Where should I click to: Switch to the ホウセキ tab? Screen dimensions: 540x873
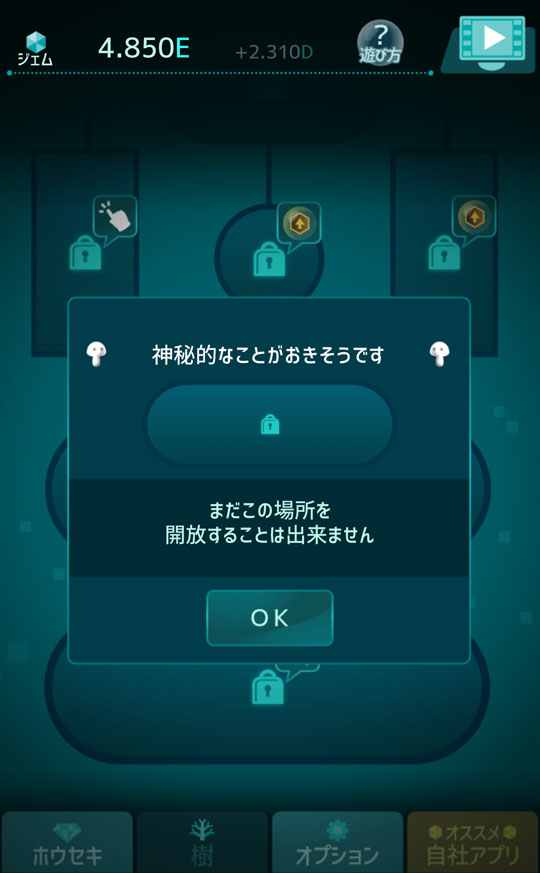point(67,842)
